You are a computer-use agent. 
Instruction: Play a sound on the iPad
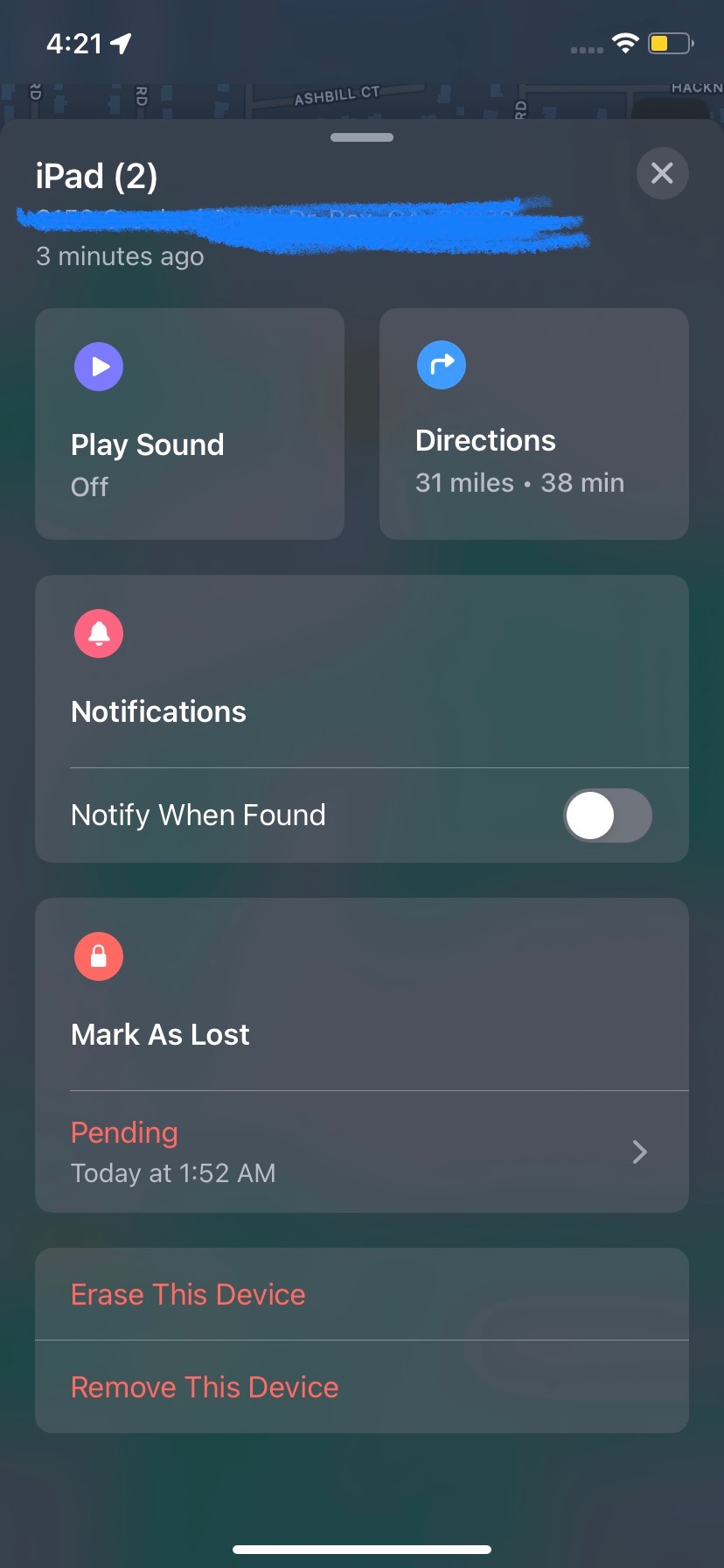189,423
